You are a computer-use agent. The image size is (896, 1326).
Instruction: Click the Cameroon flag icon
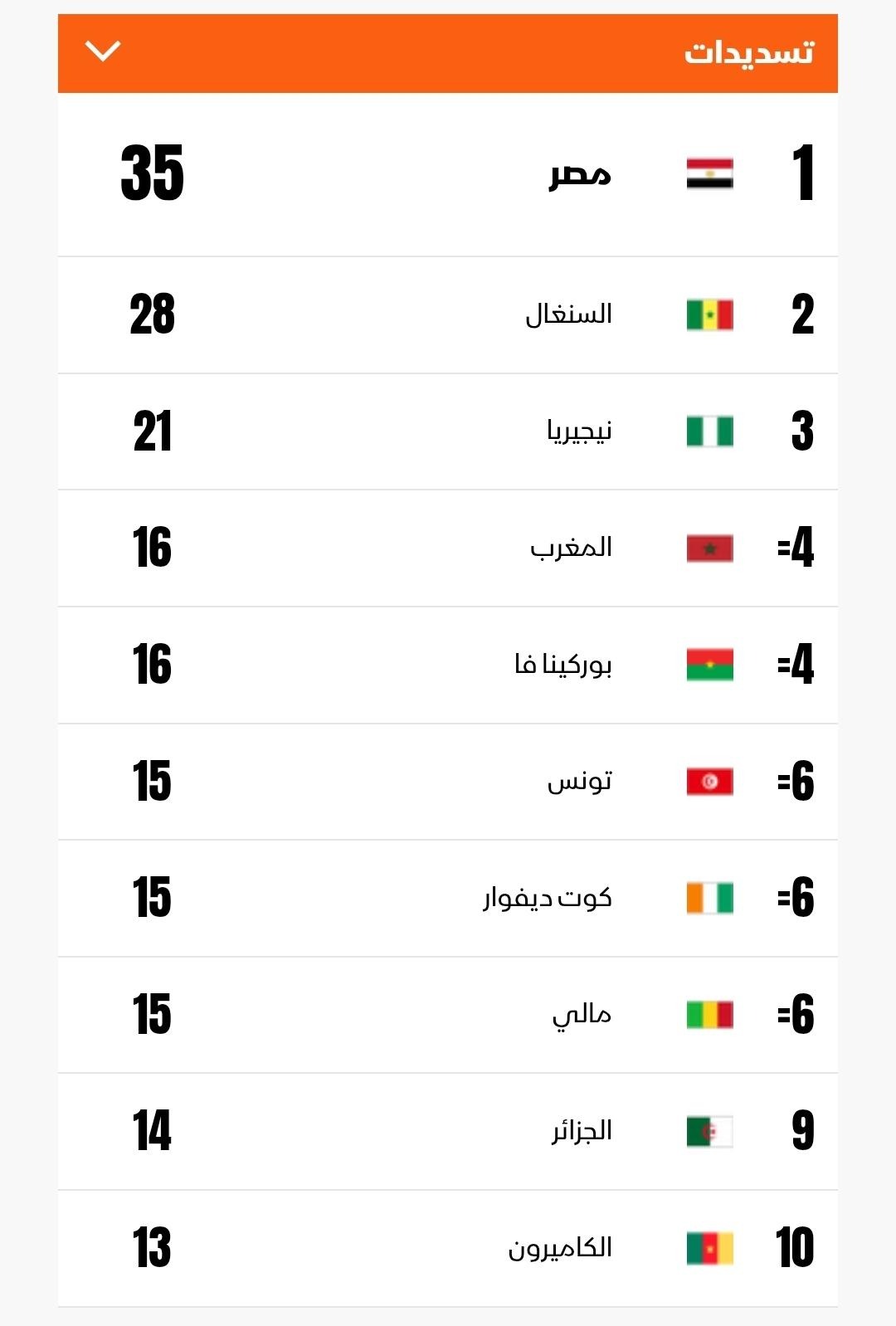tap(709, 1249)
